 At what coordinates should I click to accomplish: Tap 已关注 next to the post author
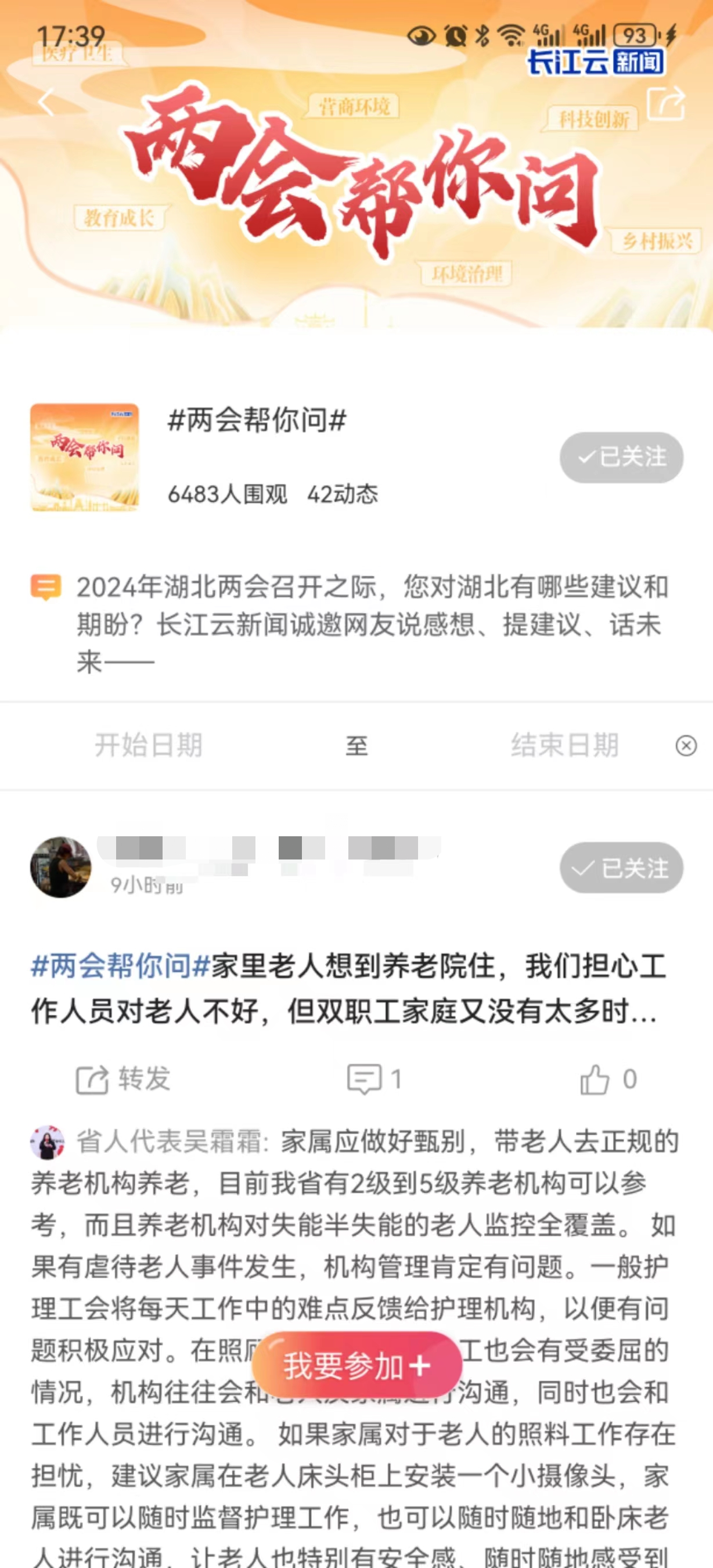click(x=621, y=868)
